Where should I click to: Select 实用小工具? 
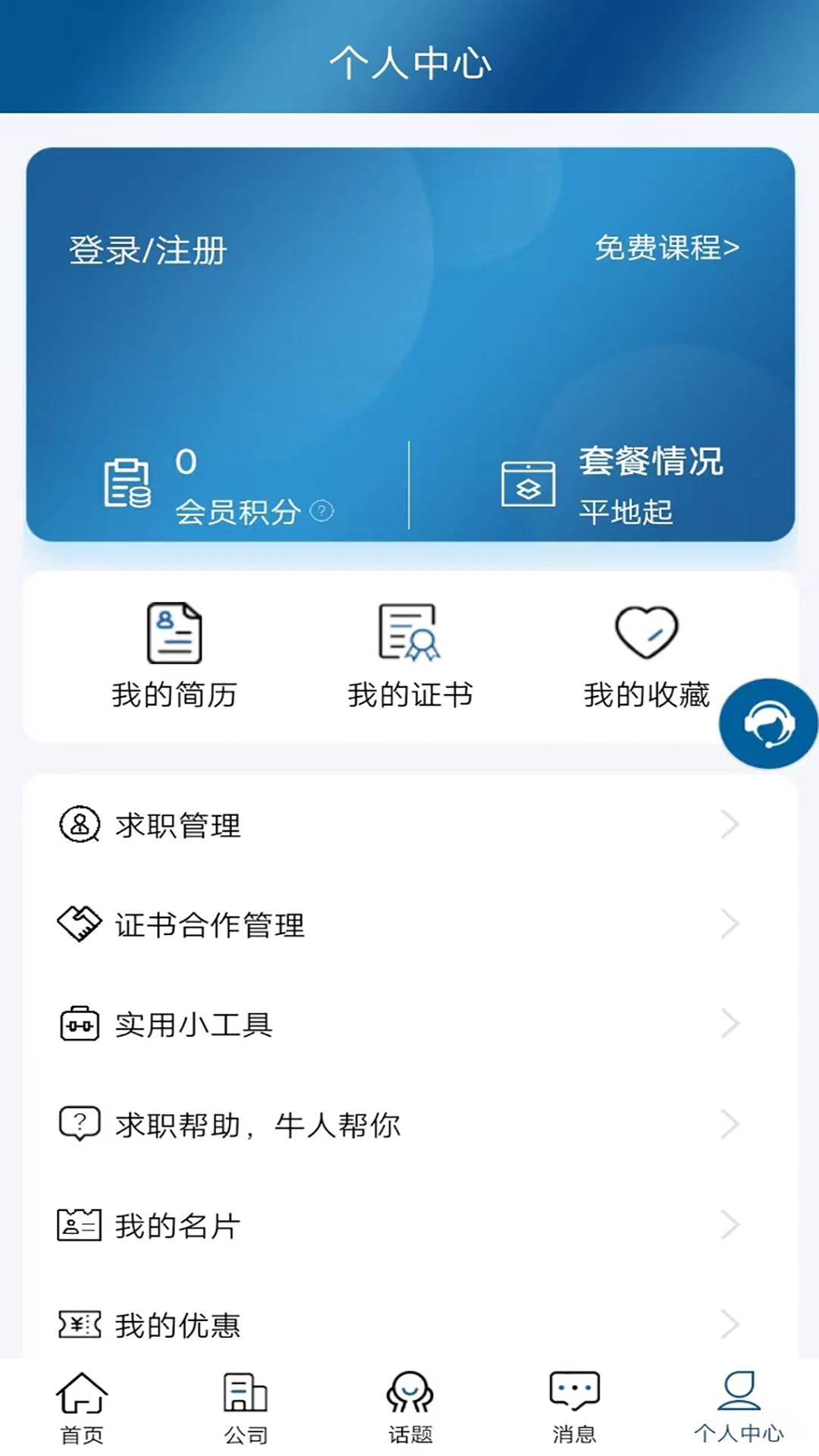click(409, 1025)
